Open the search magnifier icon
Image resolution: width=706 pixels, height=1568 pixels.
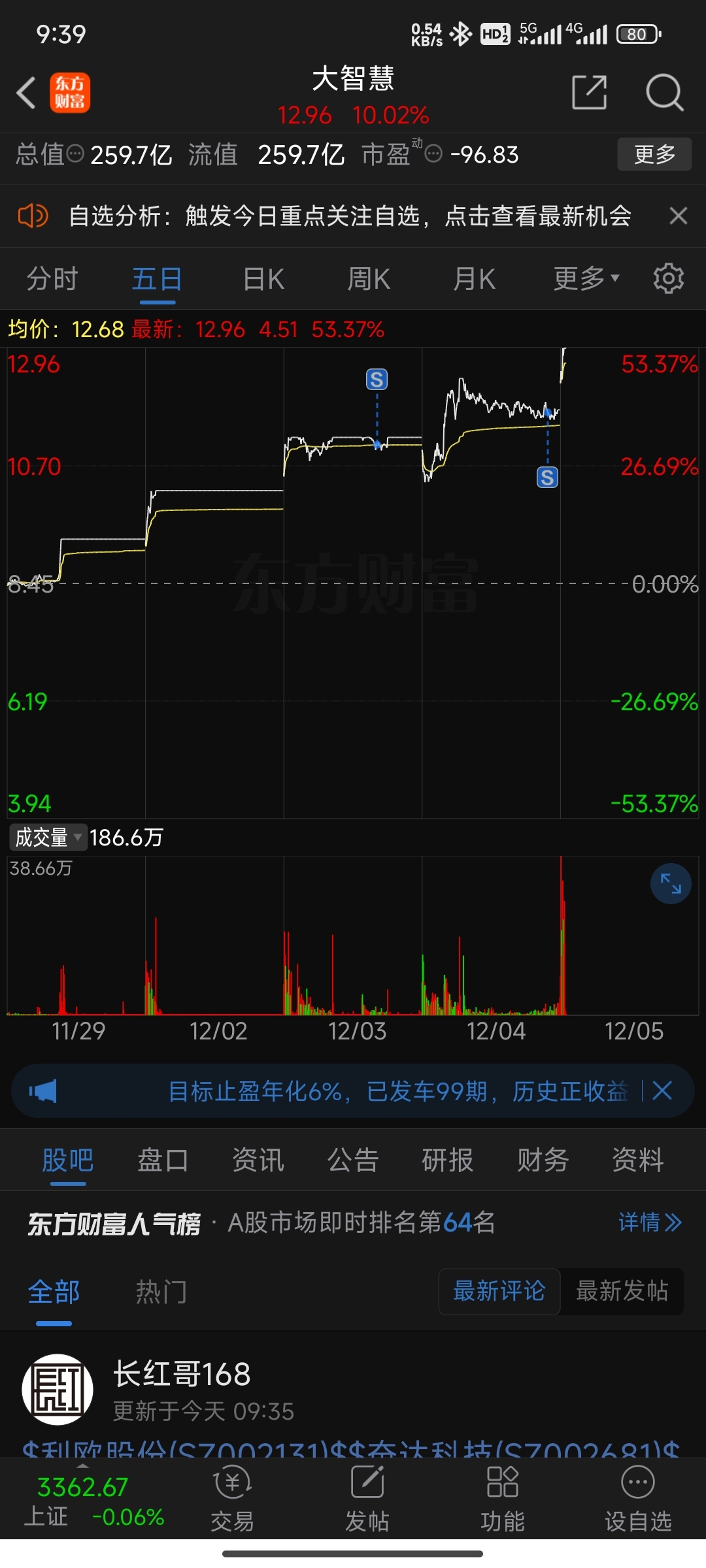click(x=664, y=92)
